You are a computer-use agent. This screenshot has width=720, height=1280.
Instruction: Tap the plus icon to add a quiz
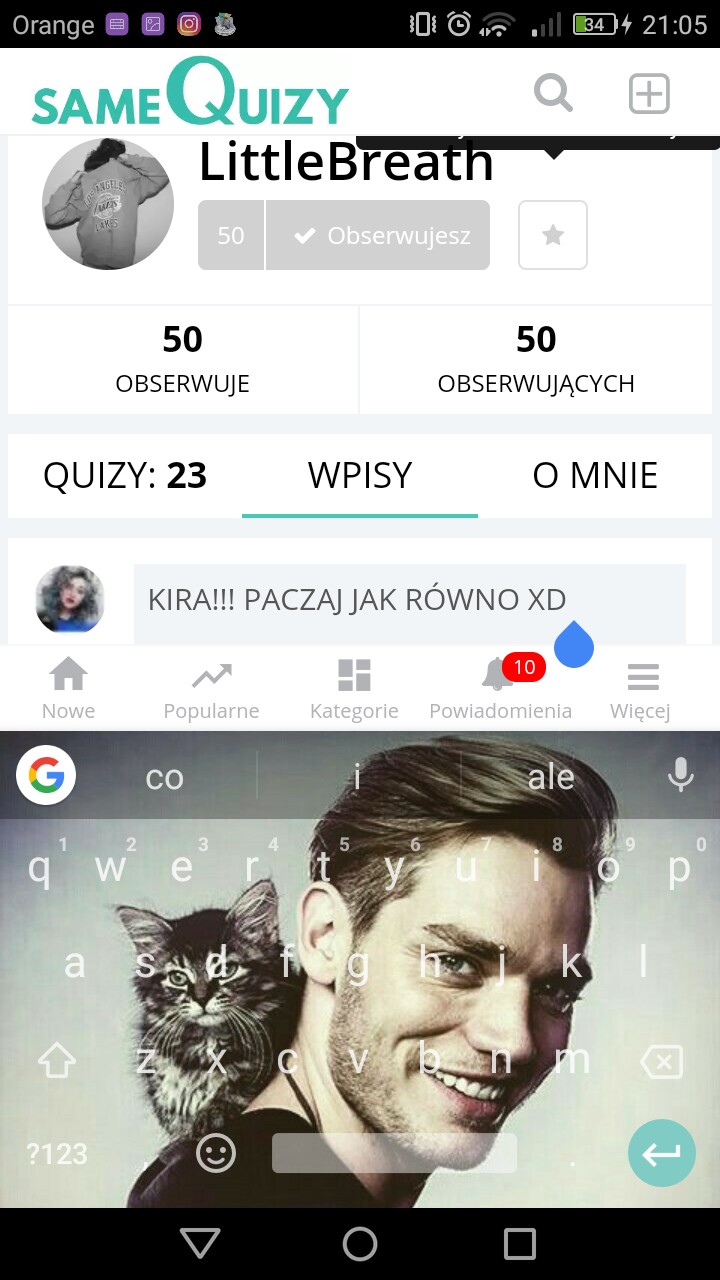pyautogui.click(x=649, y=94)
